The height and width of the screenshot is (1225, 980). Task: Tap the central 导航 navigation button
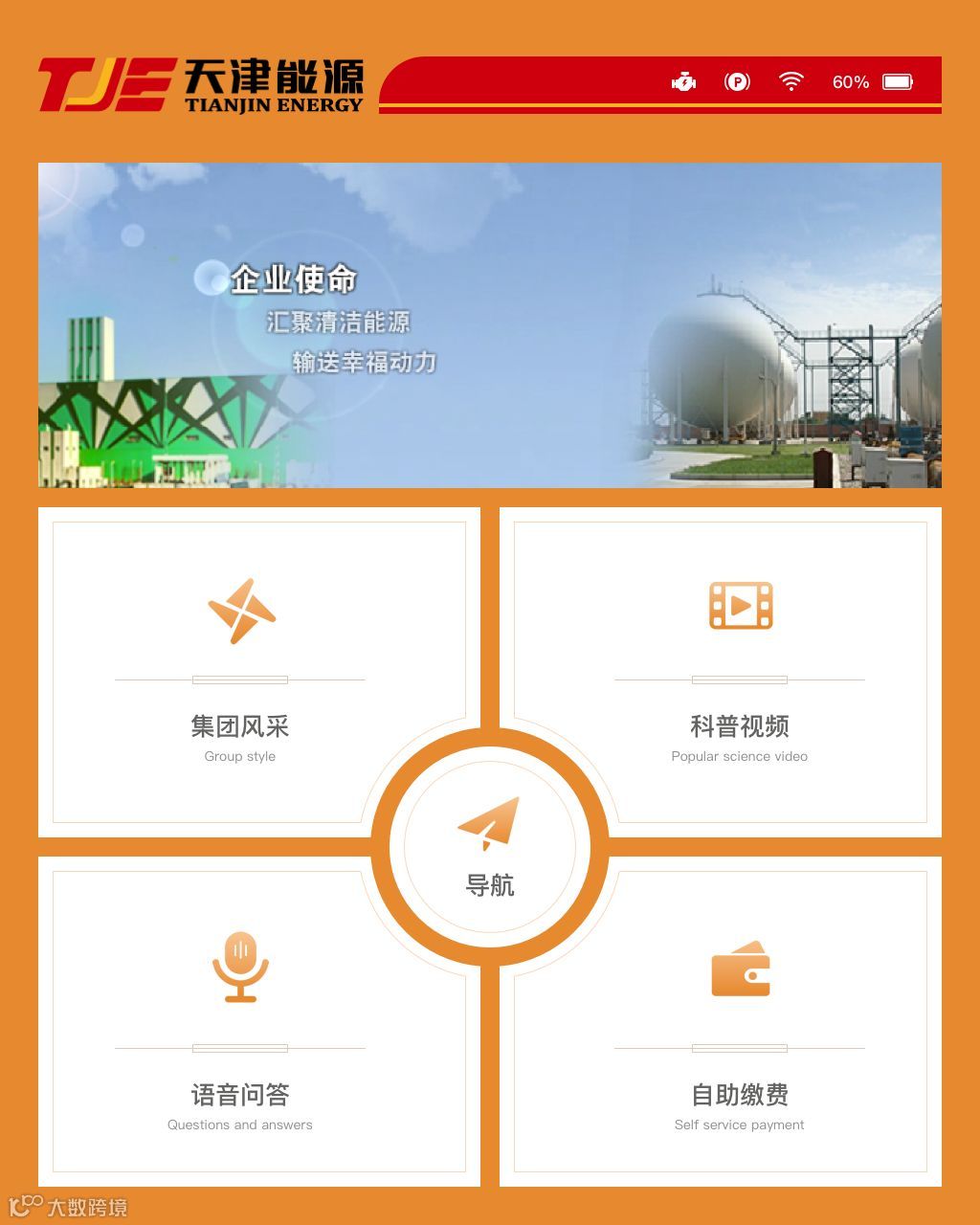click(x=490, y=847)
